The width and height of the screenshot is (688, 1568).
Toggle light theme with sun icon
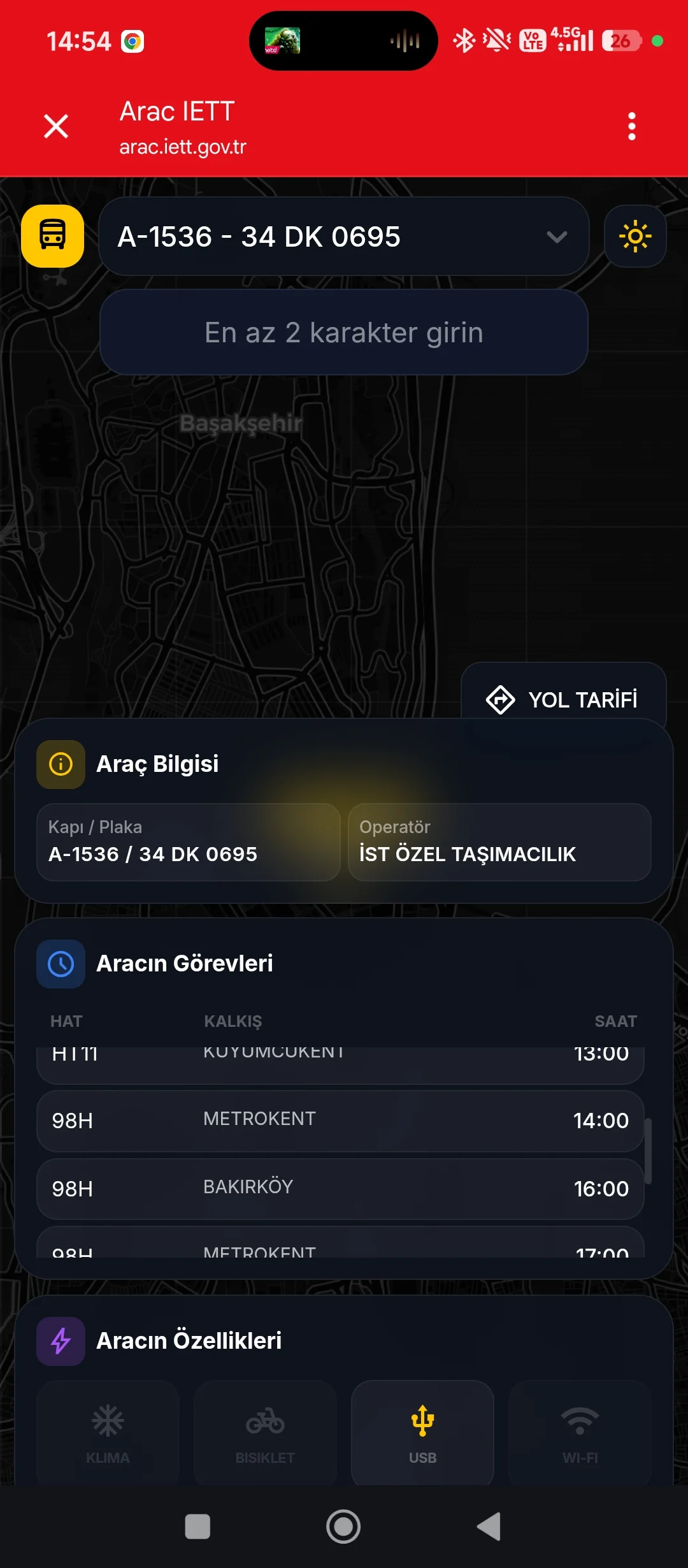tap(635, 236)
